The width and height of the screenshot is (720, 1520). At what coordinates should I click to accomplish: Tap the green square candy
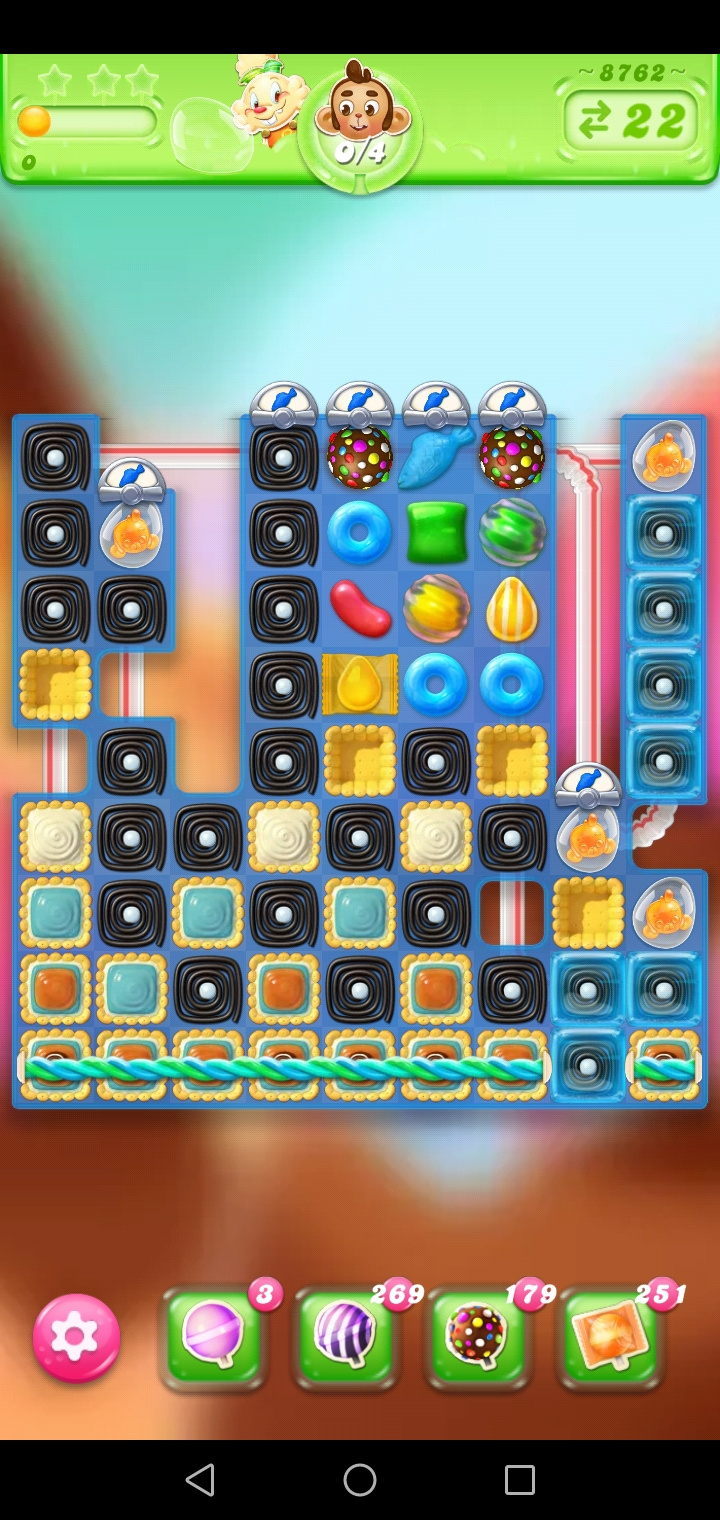[436, 532]
